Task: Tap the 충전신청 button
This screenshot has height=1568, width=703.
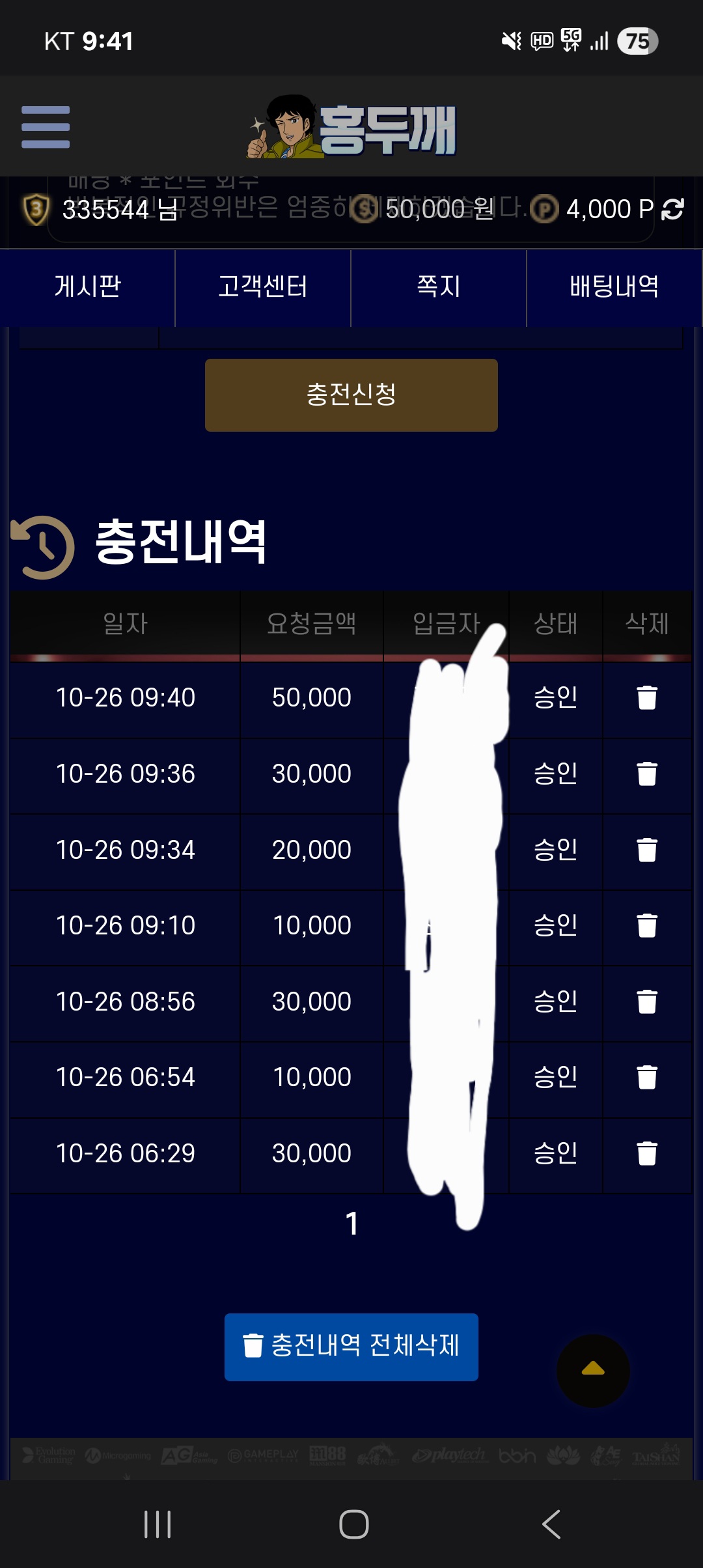Action: (351, 395)
